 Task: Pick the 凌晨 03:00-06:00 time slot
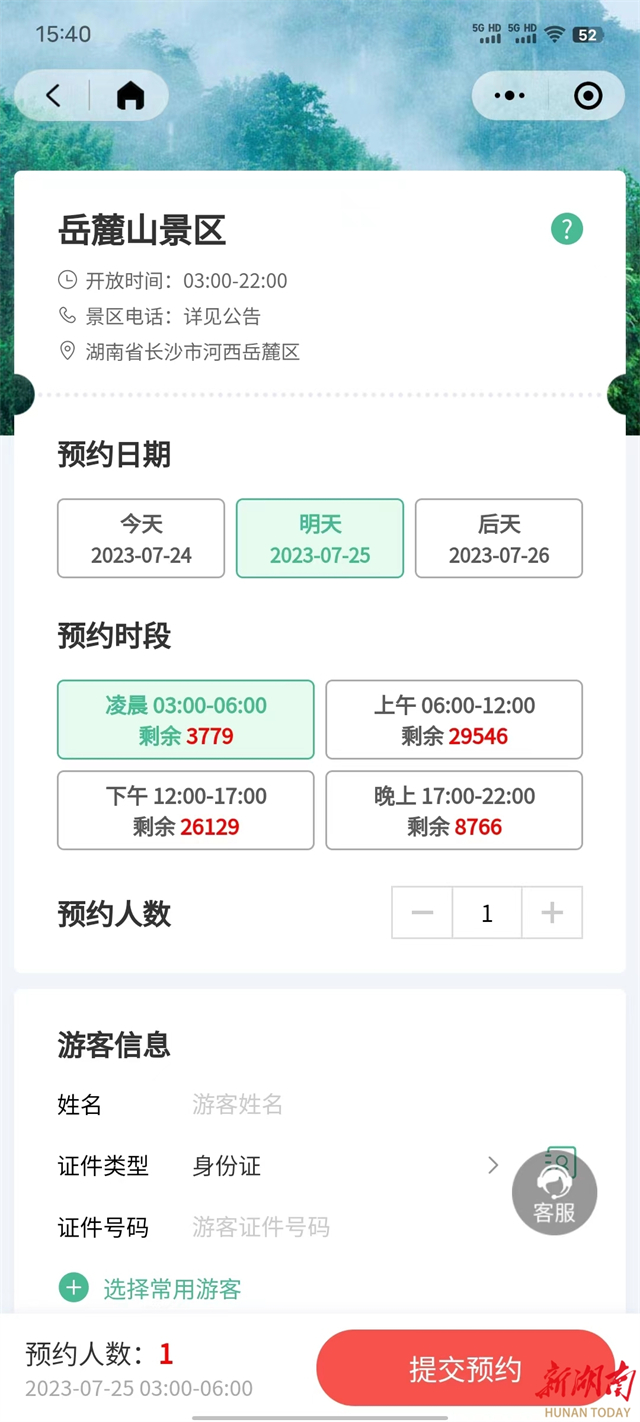click(x=186, y=720)
